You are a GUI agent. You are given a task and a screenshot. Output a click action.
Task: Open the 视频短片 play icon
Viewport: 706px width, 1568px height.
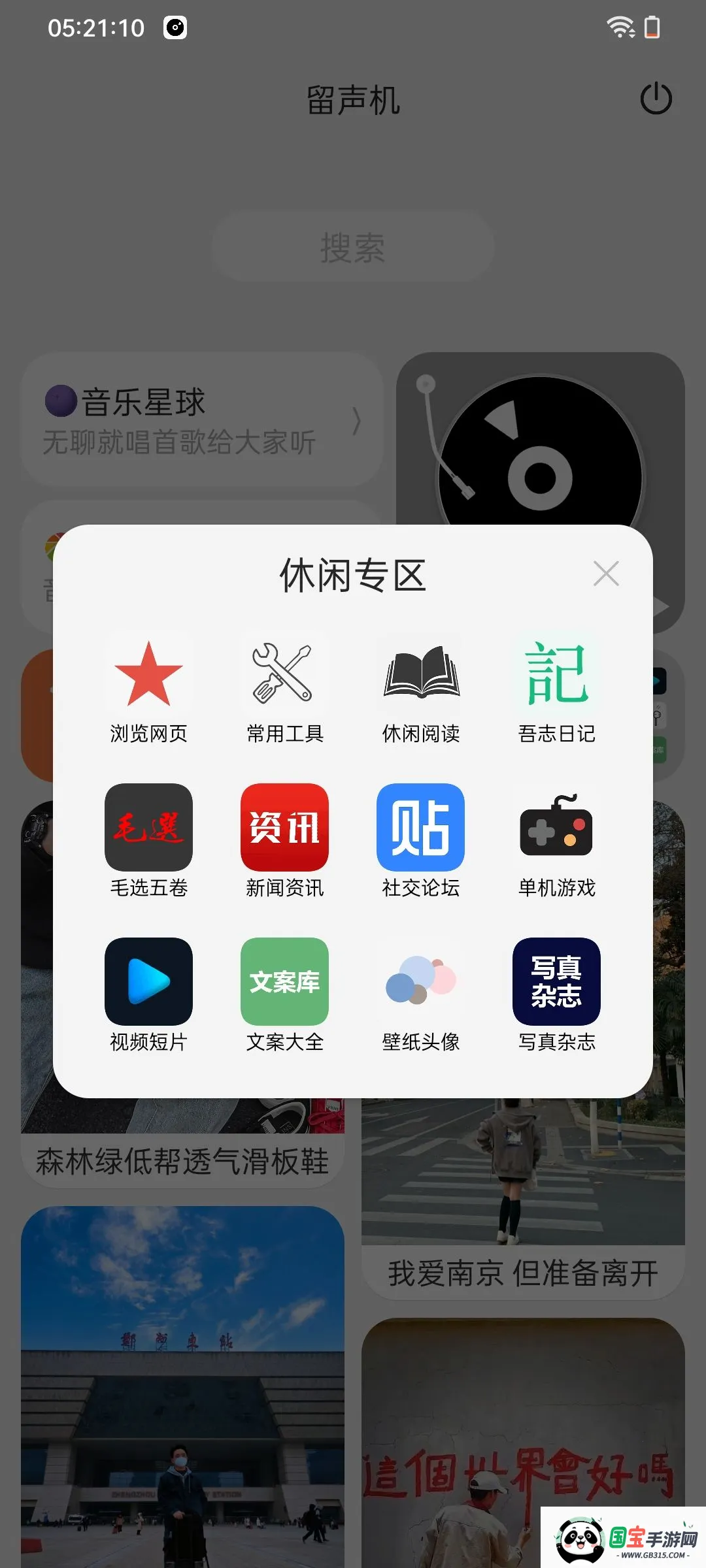click(148, 981)
